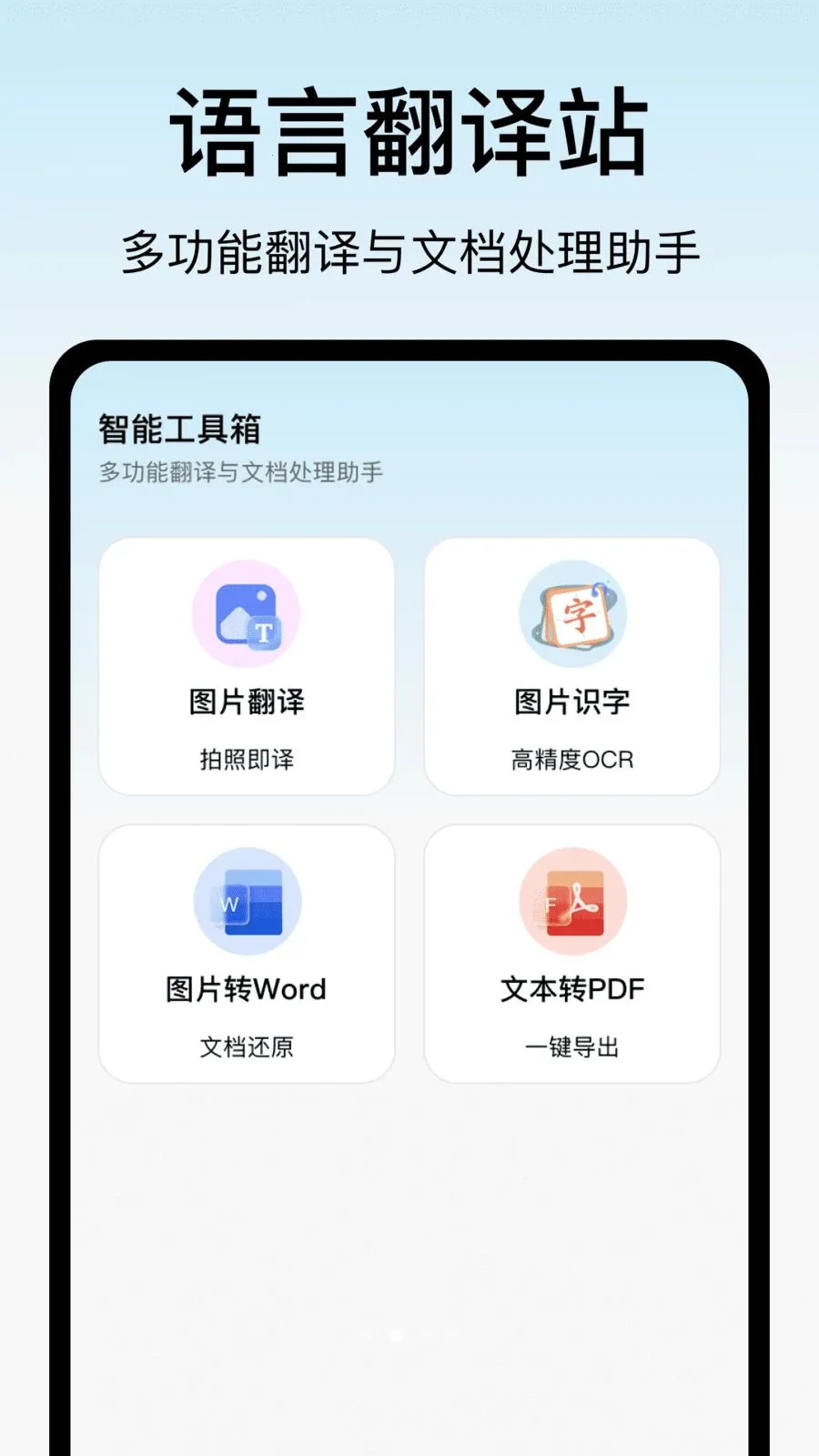Open the 图片识字 feature card

[x=571, y=664]
